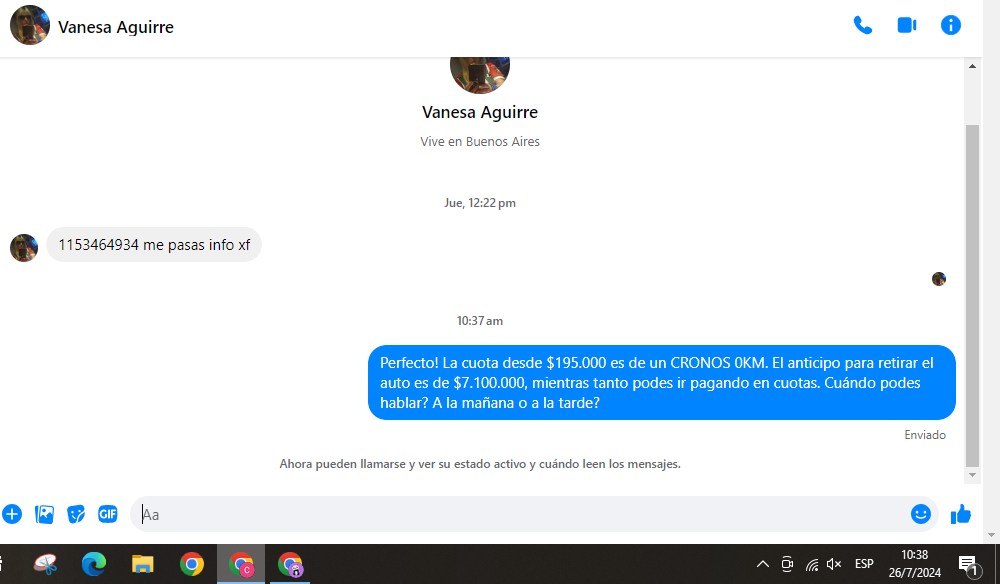Open the GIF picker
This screenshot has height=584, width=1000.
(x=107, y=514)
